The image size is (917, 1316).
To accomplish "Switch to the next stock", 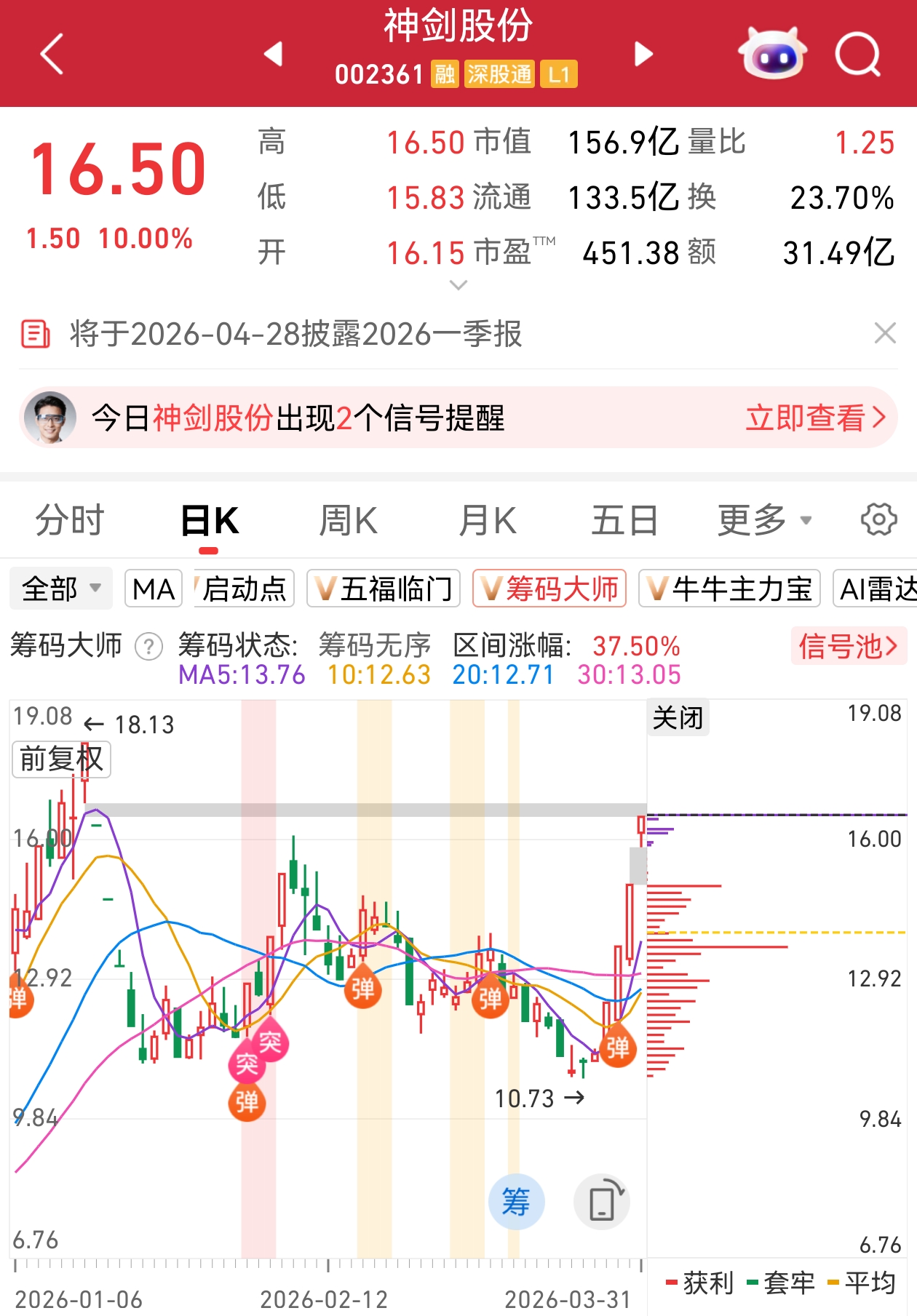I will (643, 54).
